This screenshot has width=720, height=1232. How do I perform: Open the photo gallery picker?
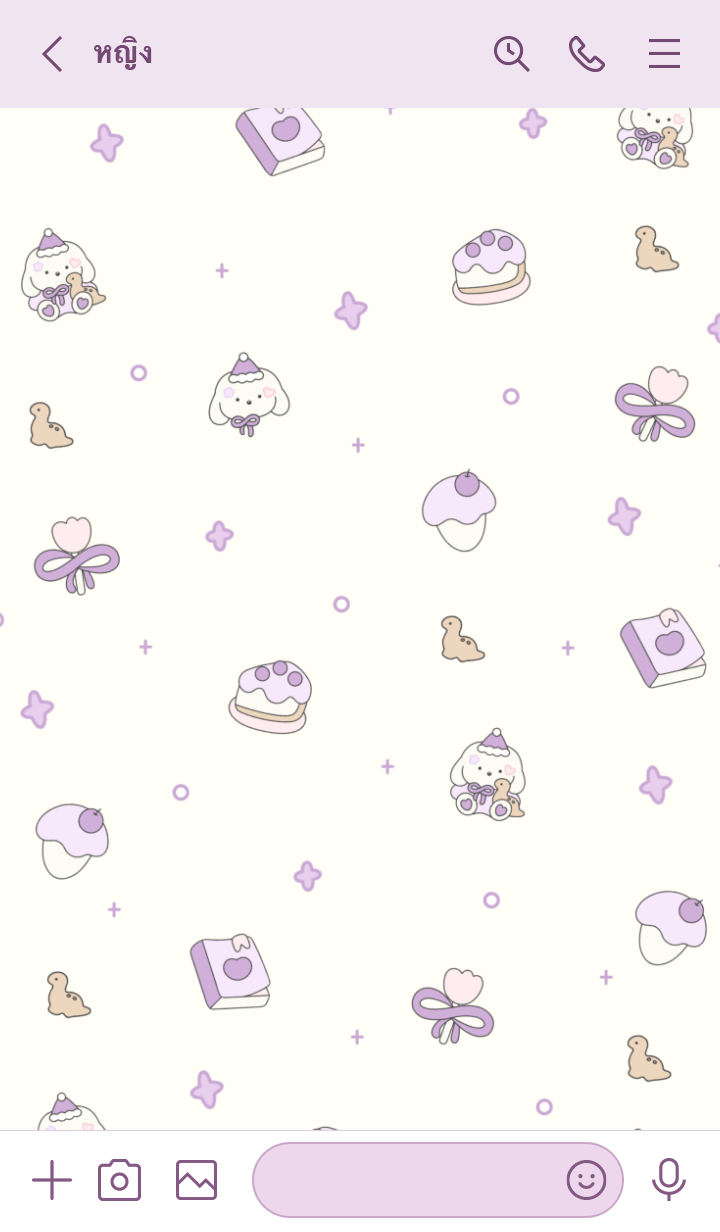click(x=196, y=1180)
